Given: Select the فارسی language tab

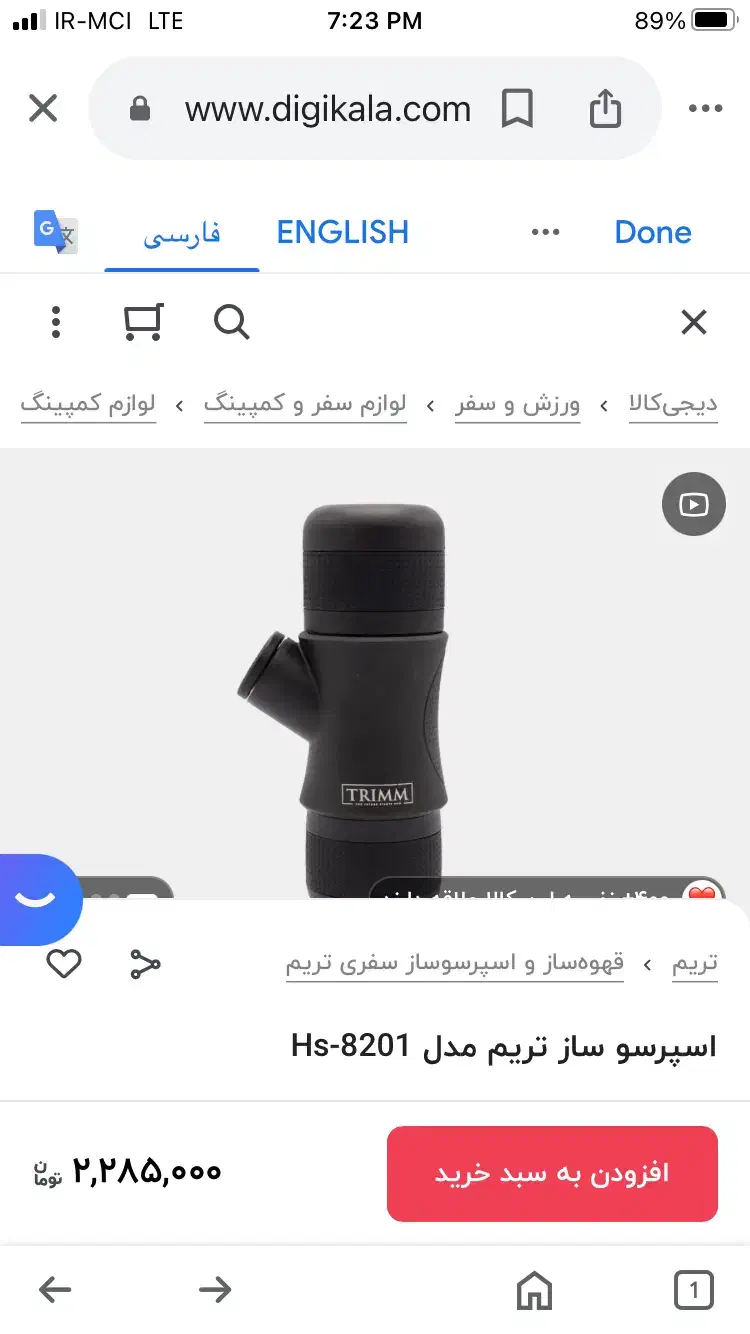Looking at the screenshot, I should (x=181, y=234).
